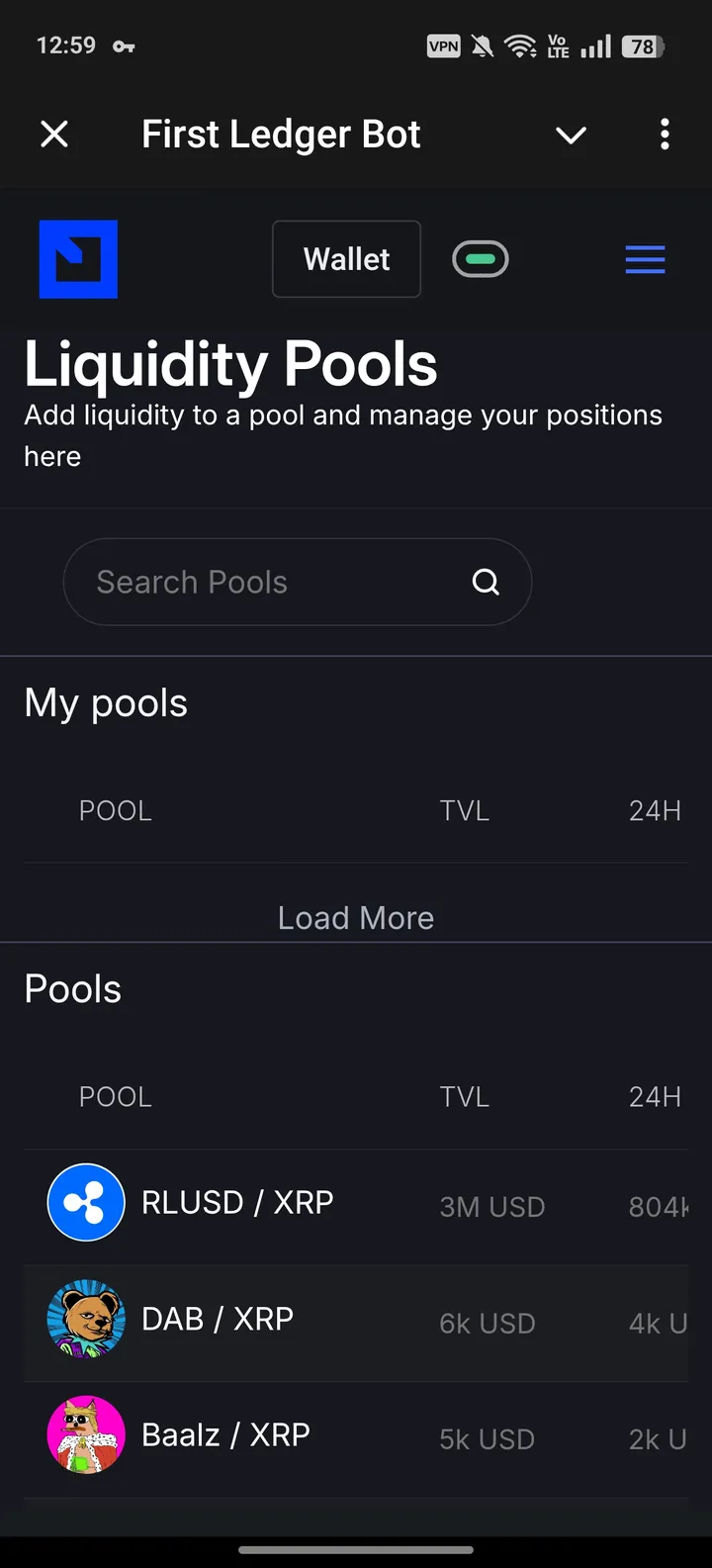Tap the Baalz token avatar

click(x=86, y=1434)
